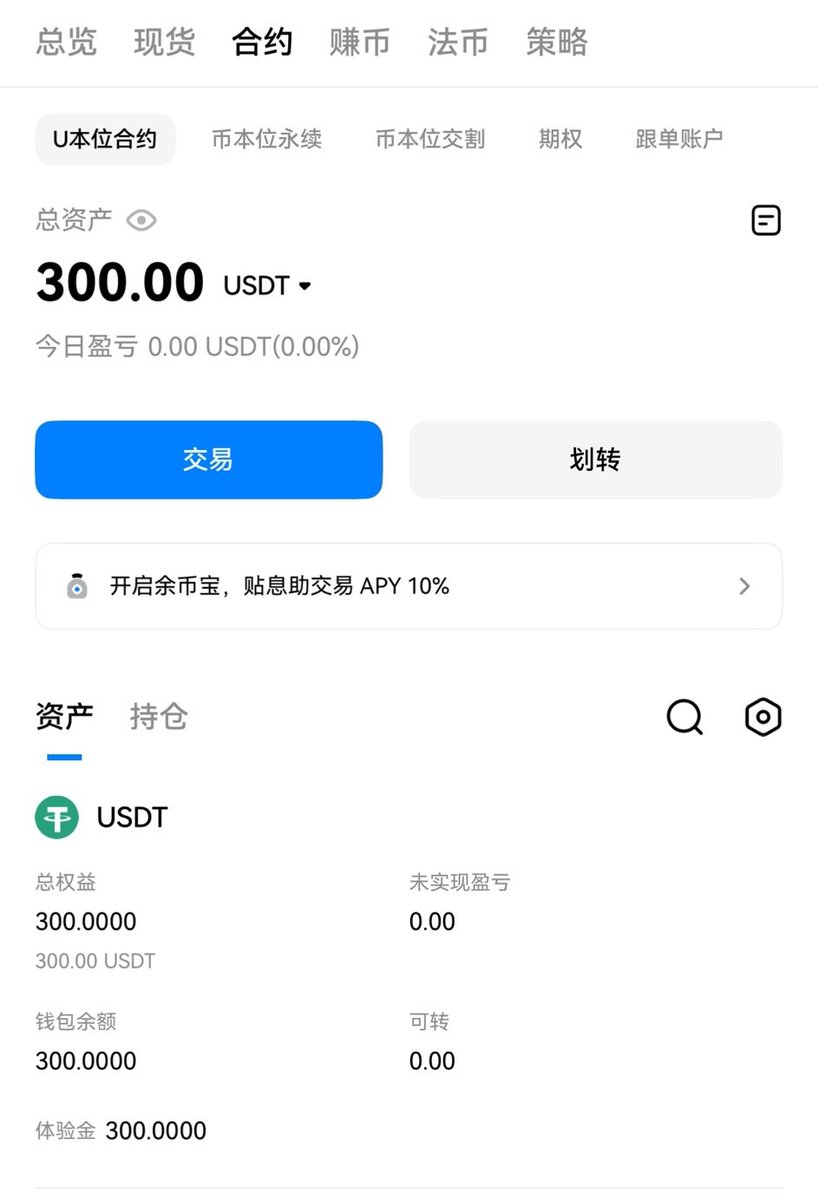
Task: Open the 现货 tab
Action: point(164,42)
